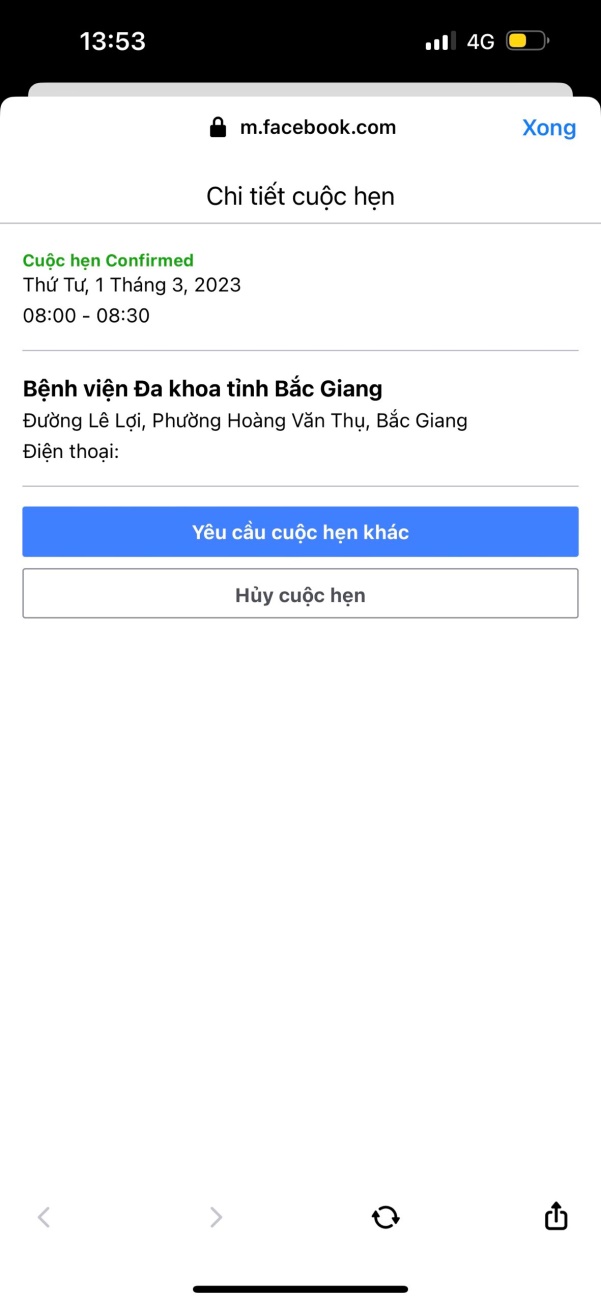The width and height of the screenshot is (601, 1304).
Task: Open the share sheet icon
Action: tap(556, 1215)
